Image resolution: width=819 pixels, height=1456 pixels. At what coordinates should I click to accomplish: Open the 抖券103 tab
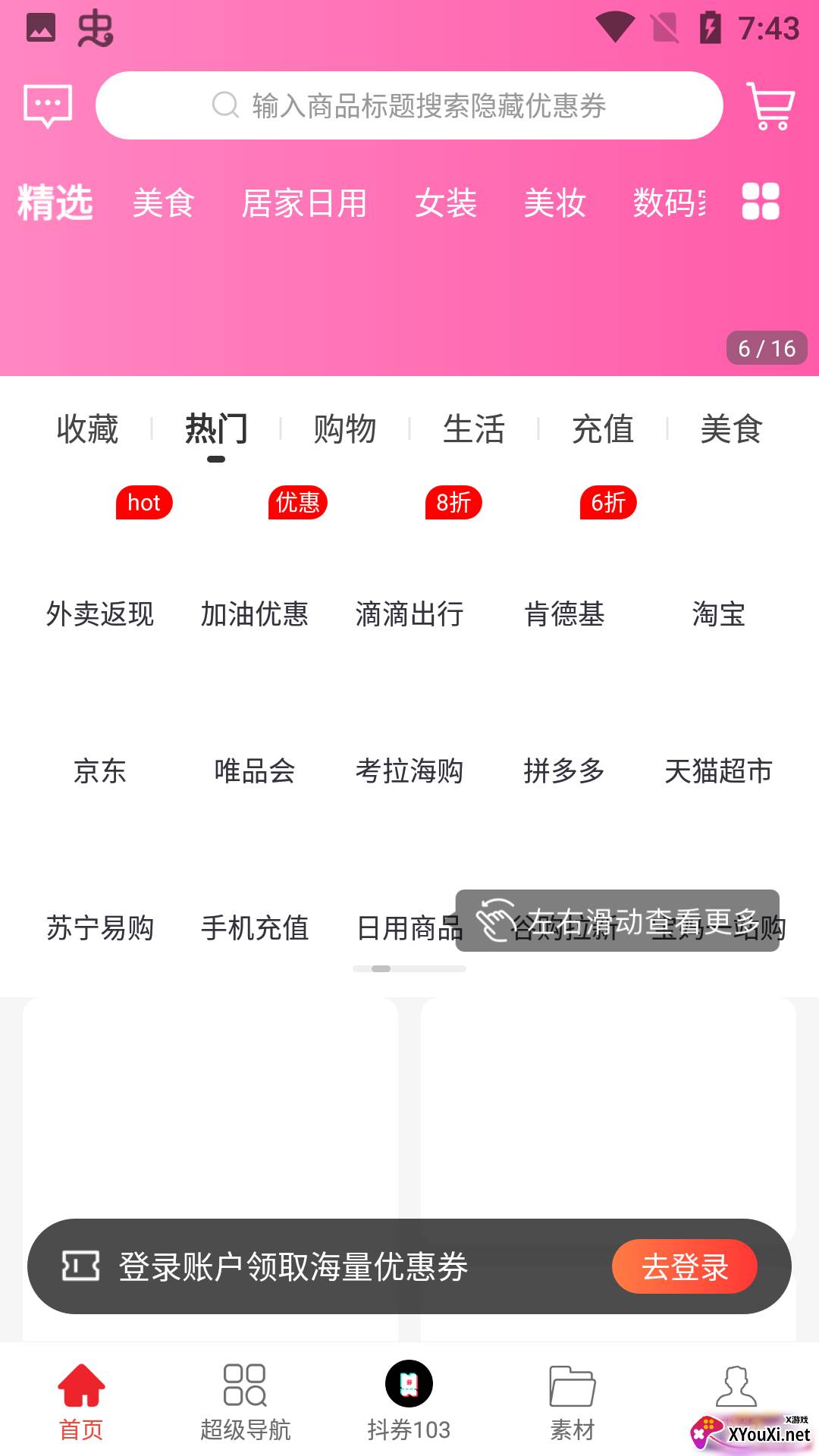(x=409, y=1401)
